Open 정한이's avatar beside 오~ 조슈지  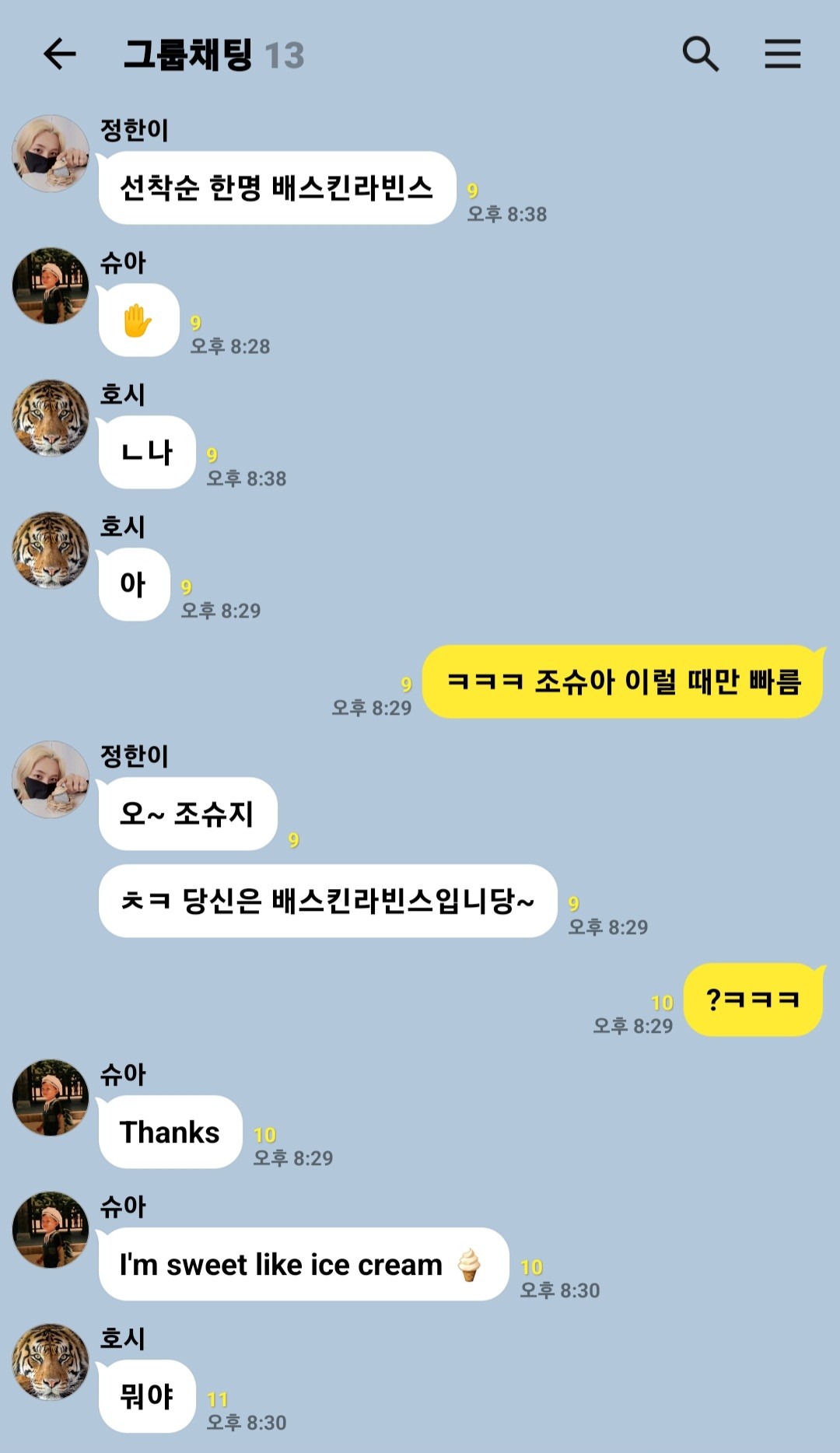pyautogui.click(x=51, y=779)
